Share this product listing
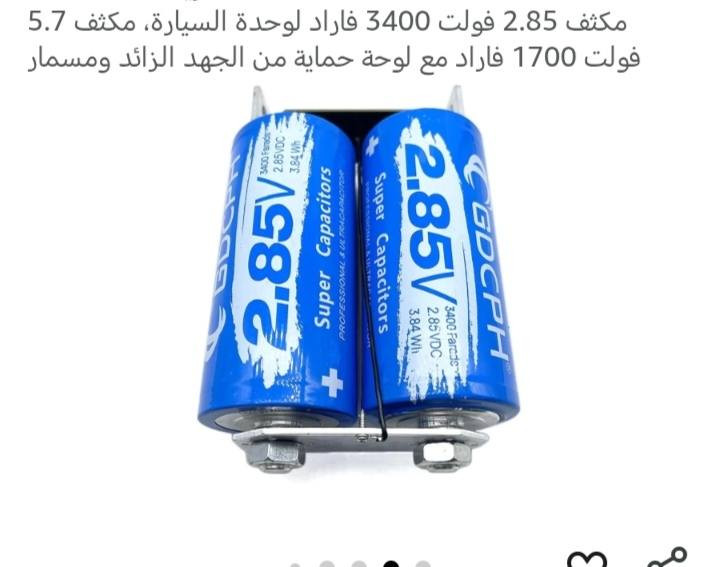Viewport: 718px width, 567px height. 667,556
